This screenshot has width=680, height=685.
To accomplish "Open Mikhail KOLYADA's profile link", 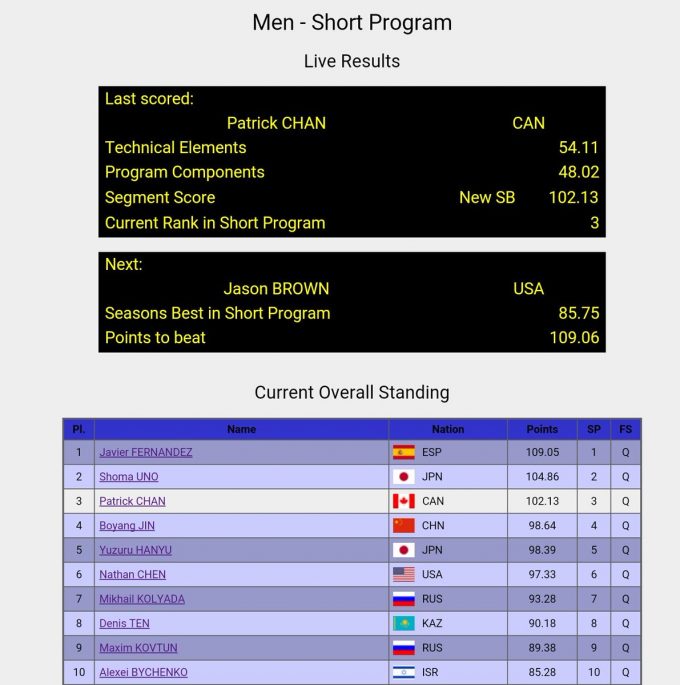I will 141,599.
